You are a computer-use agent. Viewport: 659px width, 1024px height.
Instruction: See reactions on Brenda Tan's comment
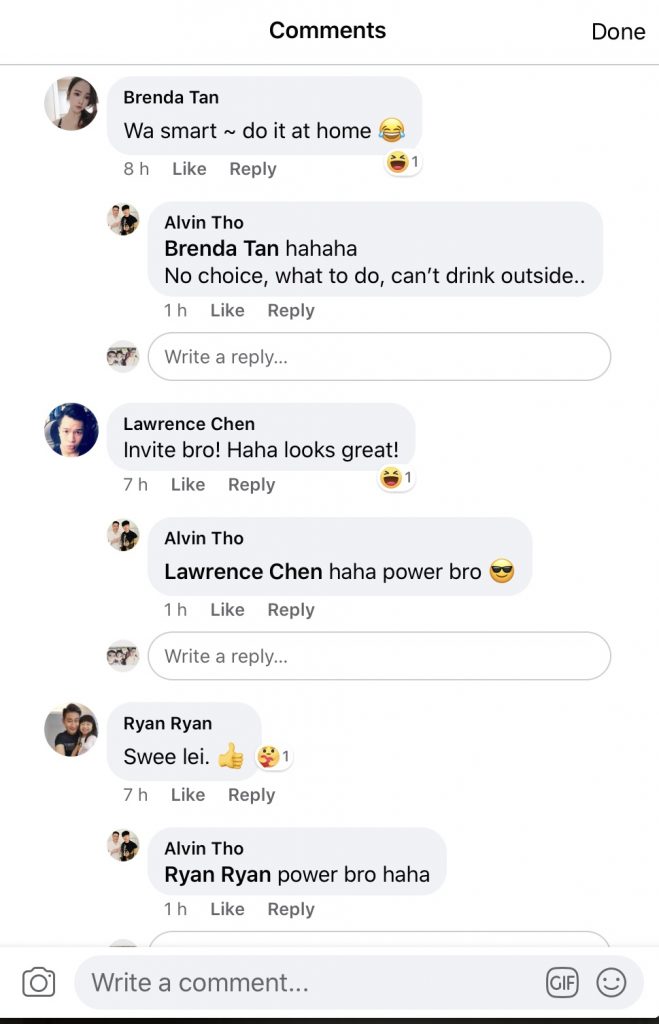click(x=402, y=162)
